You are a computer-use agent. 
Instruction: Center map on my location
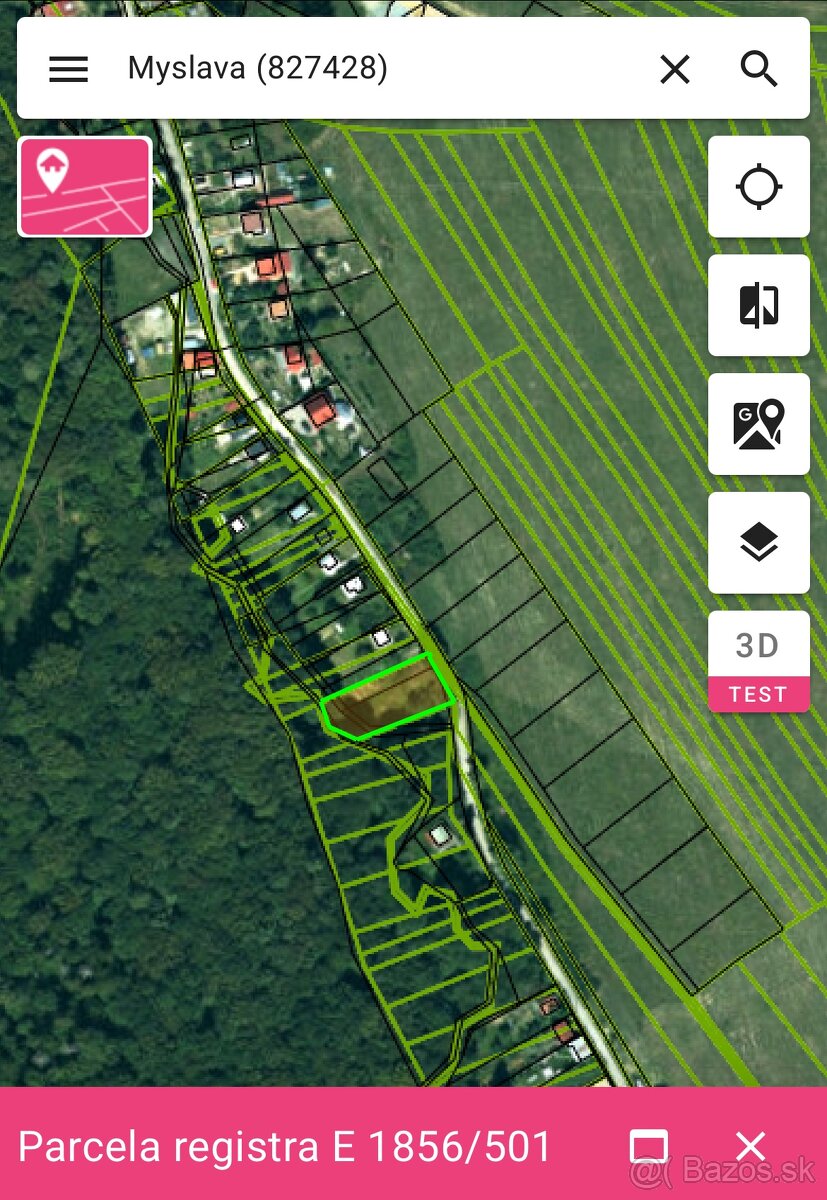(x=759, y=187)
